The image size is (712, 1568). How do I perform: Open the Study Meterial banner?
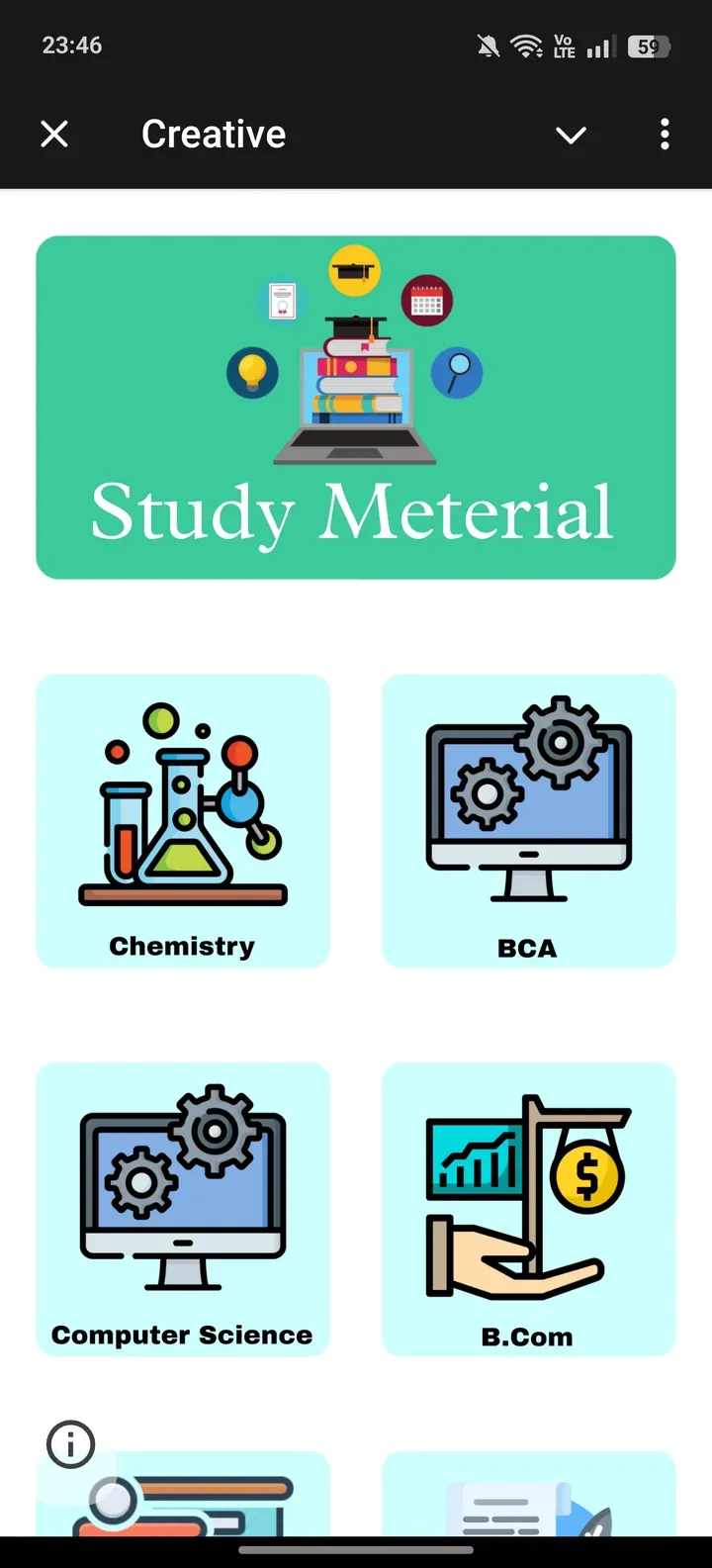click(x=356, y=408)
